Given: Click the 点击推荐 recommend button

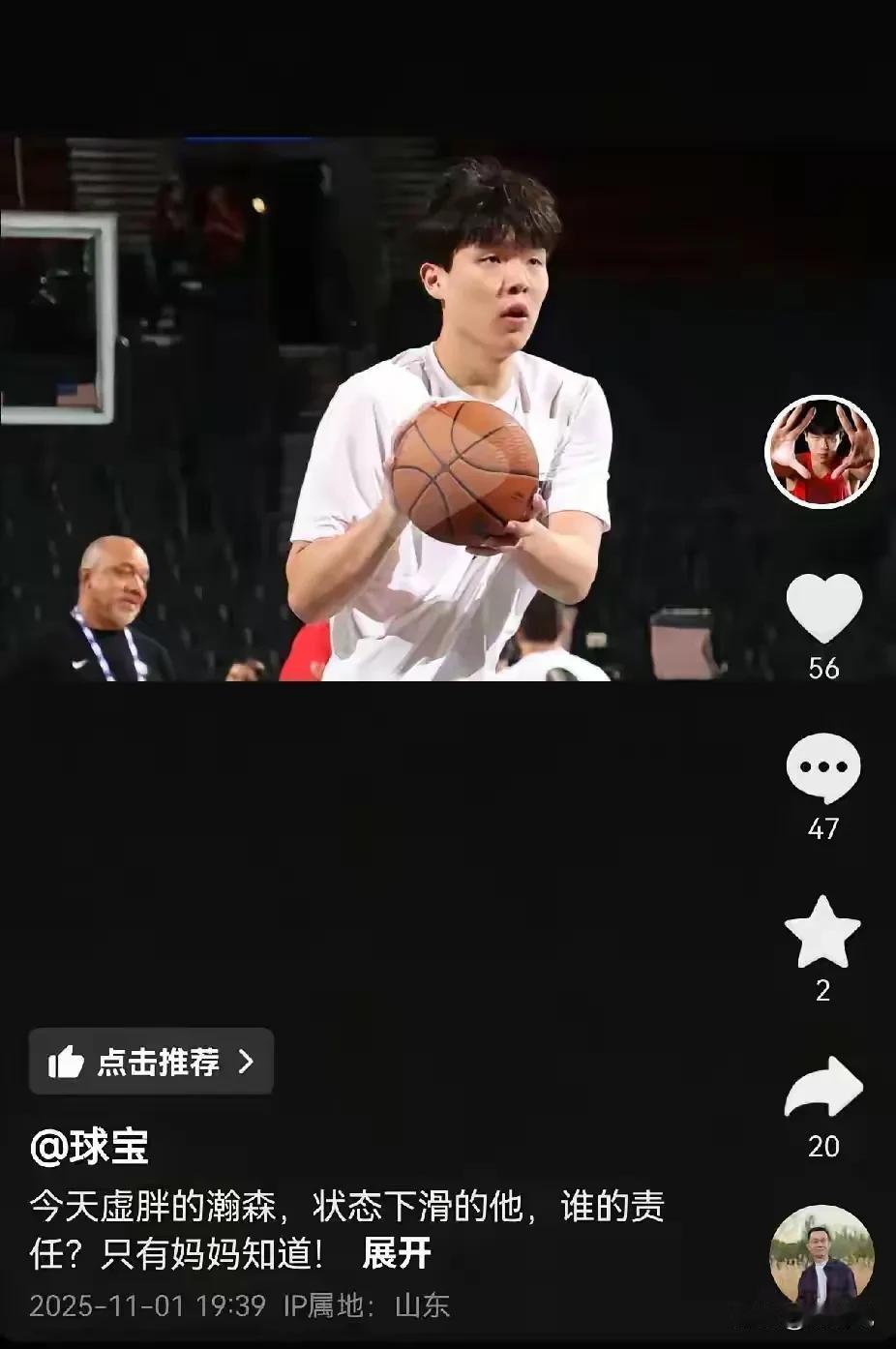Looking at the screenshot, I should pos(150,1062).
